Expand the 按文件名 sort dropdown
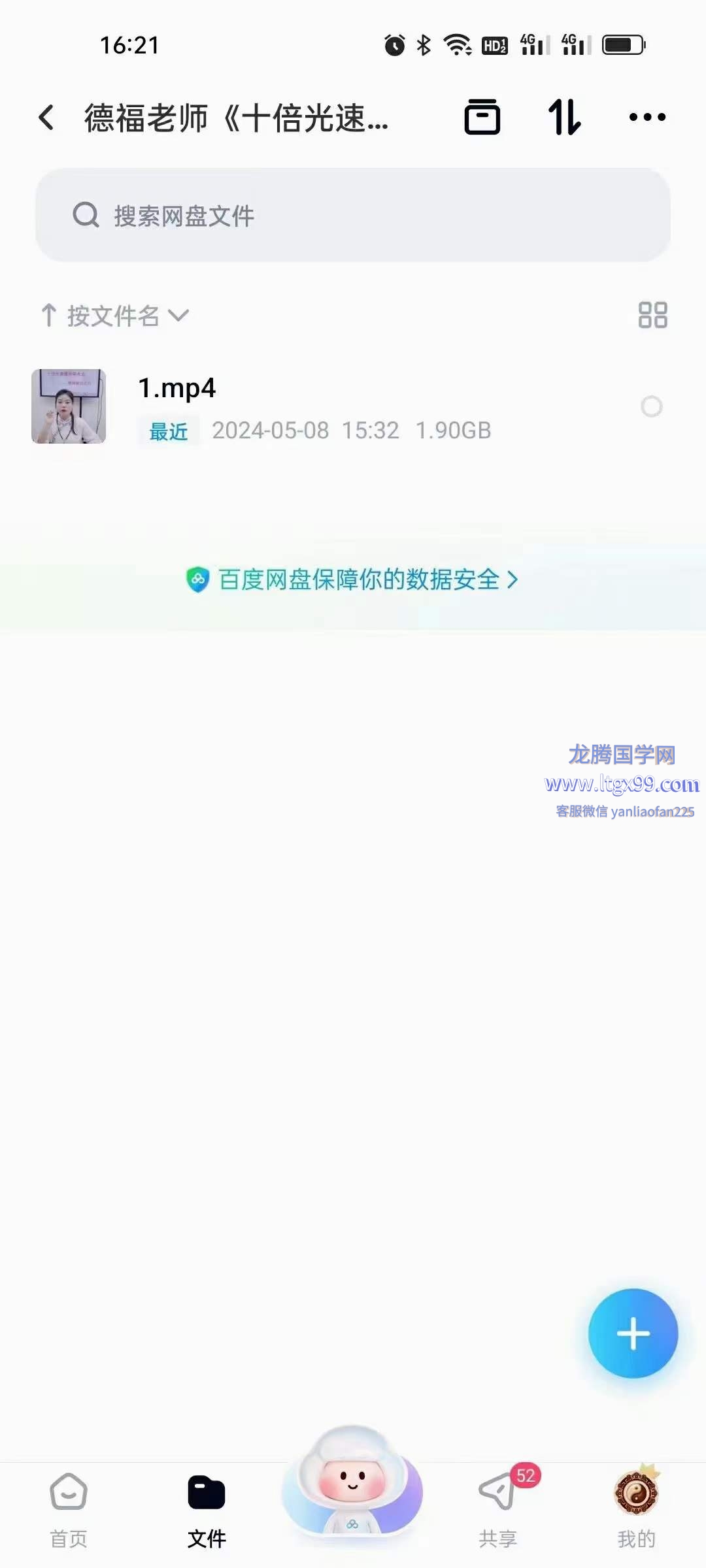 pyautogui.click(x=116, y=316)
